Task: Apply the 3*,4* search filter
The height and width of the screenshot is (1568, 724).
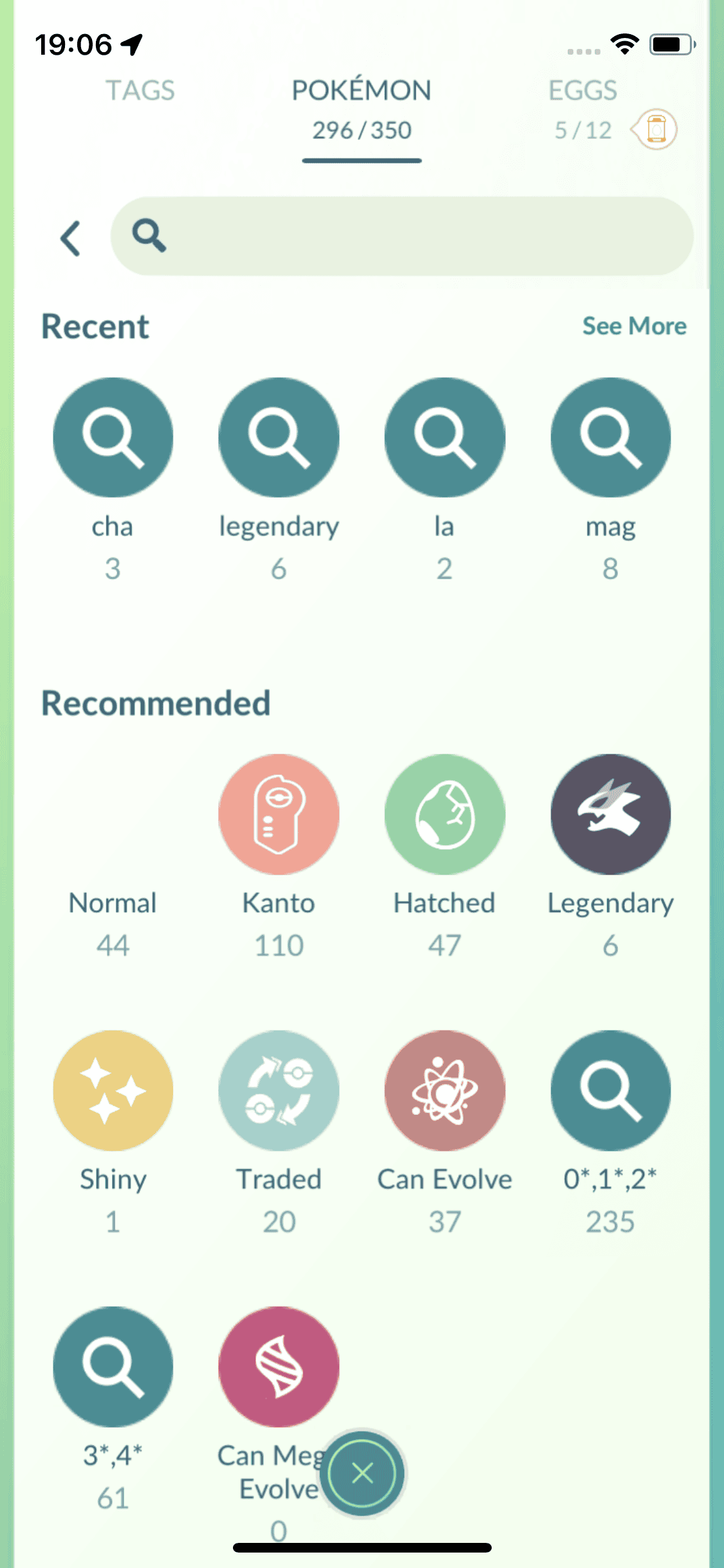Action: (x=113, y=1367)
